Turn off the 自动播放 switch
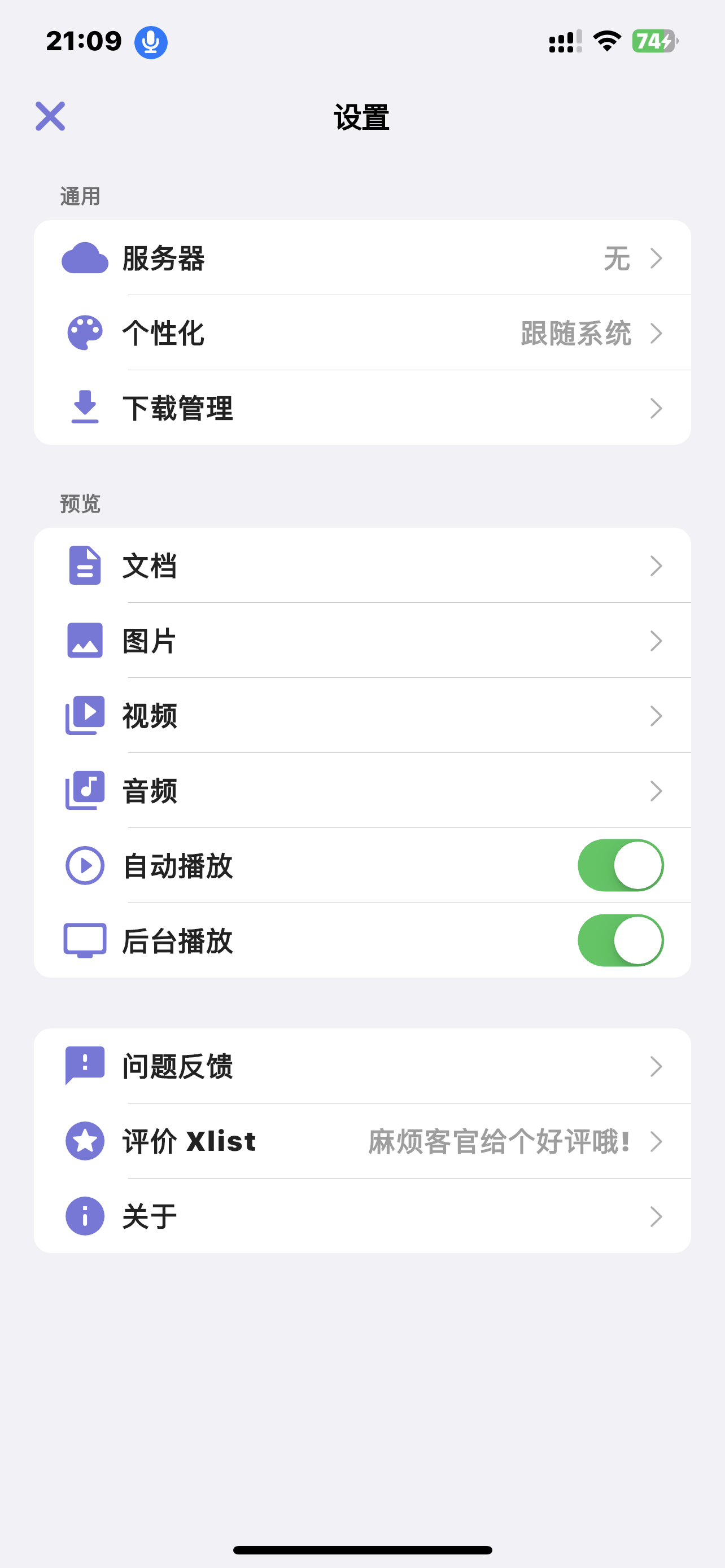 619,866
